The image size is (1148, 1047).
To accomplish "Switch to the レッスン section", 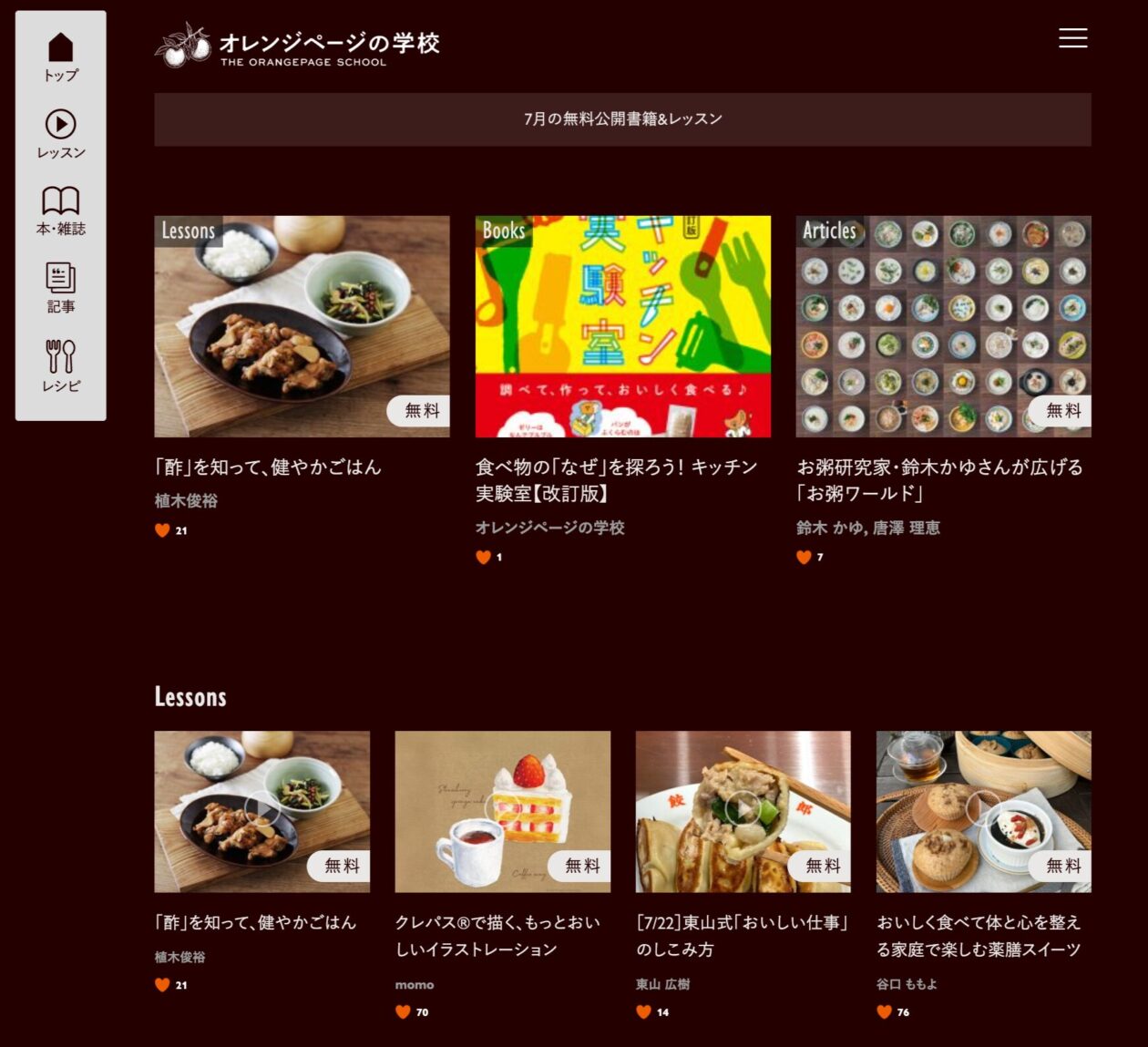I will pos(61,134).
